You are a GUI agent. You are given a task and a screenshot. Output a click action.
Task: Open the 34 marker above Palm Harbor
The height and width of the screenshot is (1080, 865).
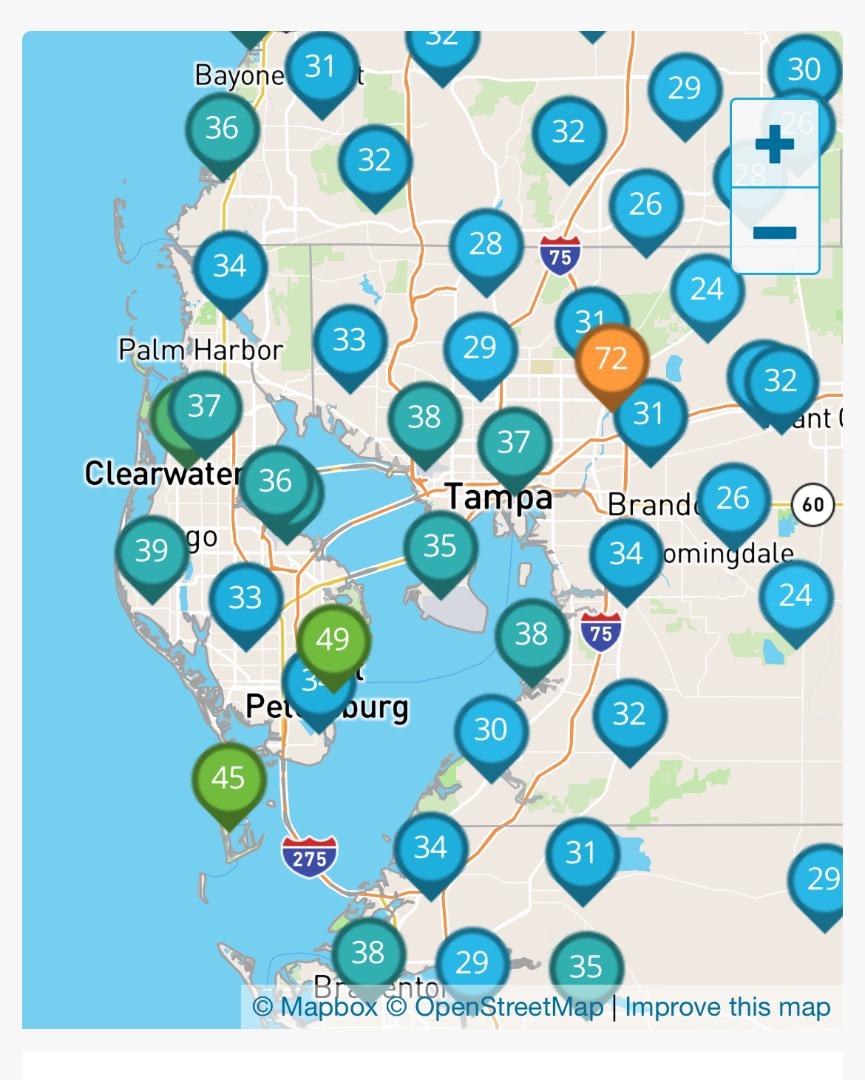[230, 267]
